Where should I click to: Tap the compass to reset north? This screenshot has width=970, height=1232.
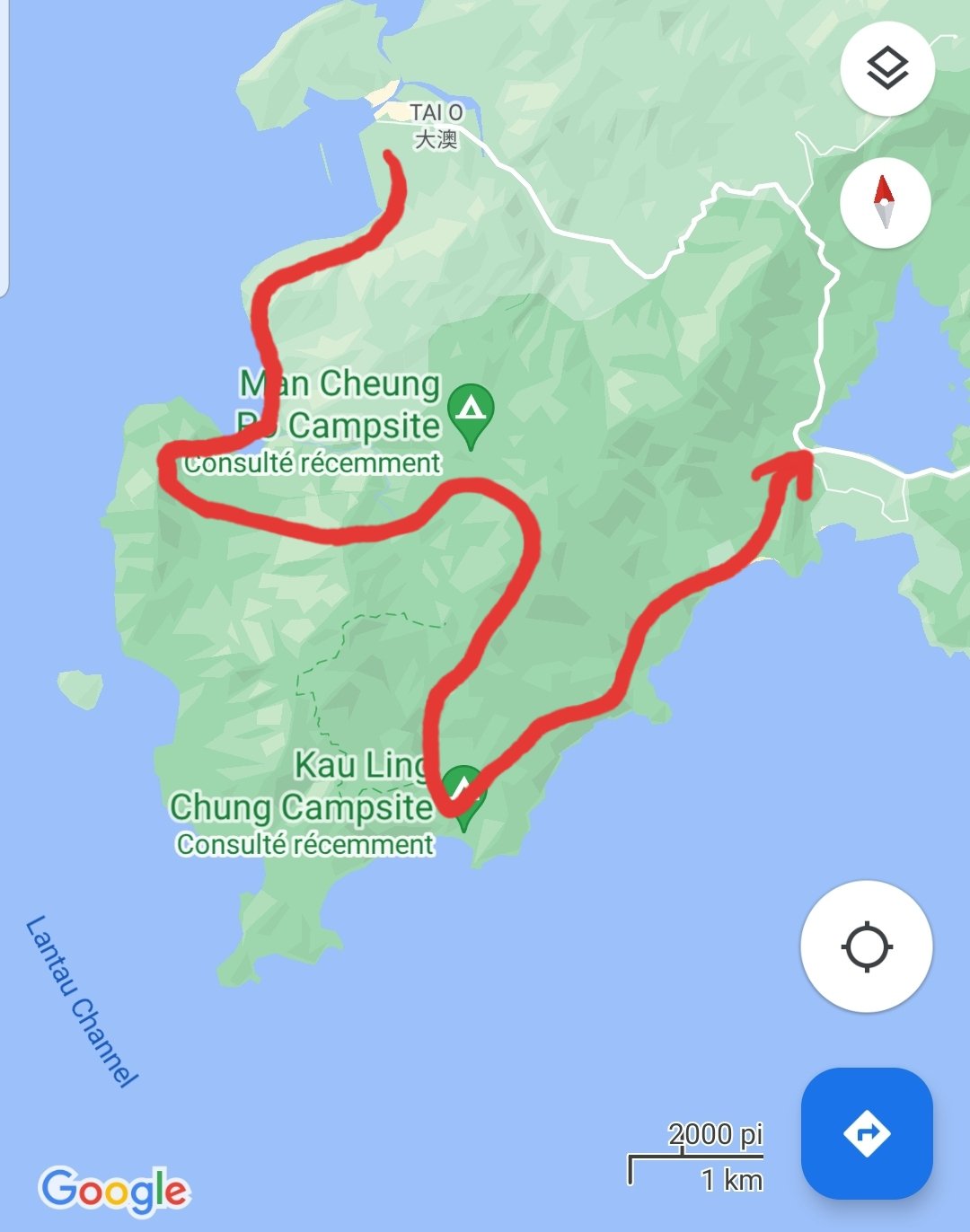pos(885,202)
